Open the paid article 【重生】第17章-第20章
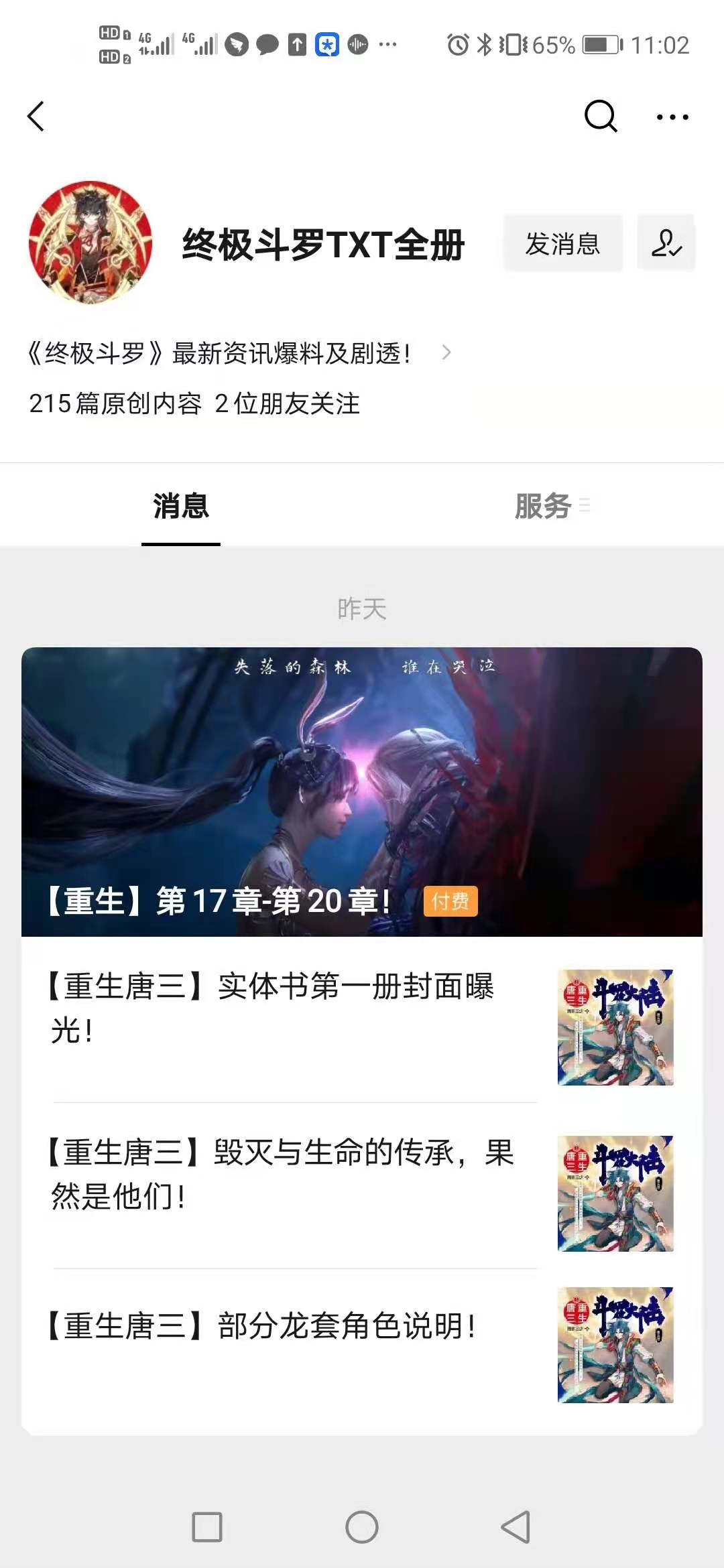This screenshot has height=1568, width=724. tap(362, 791)
